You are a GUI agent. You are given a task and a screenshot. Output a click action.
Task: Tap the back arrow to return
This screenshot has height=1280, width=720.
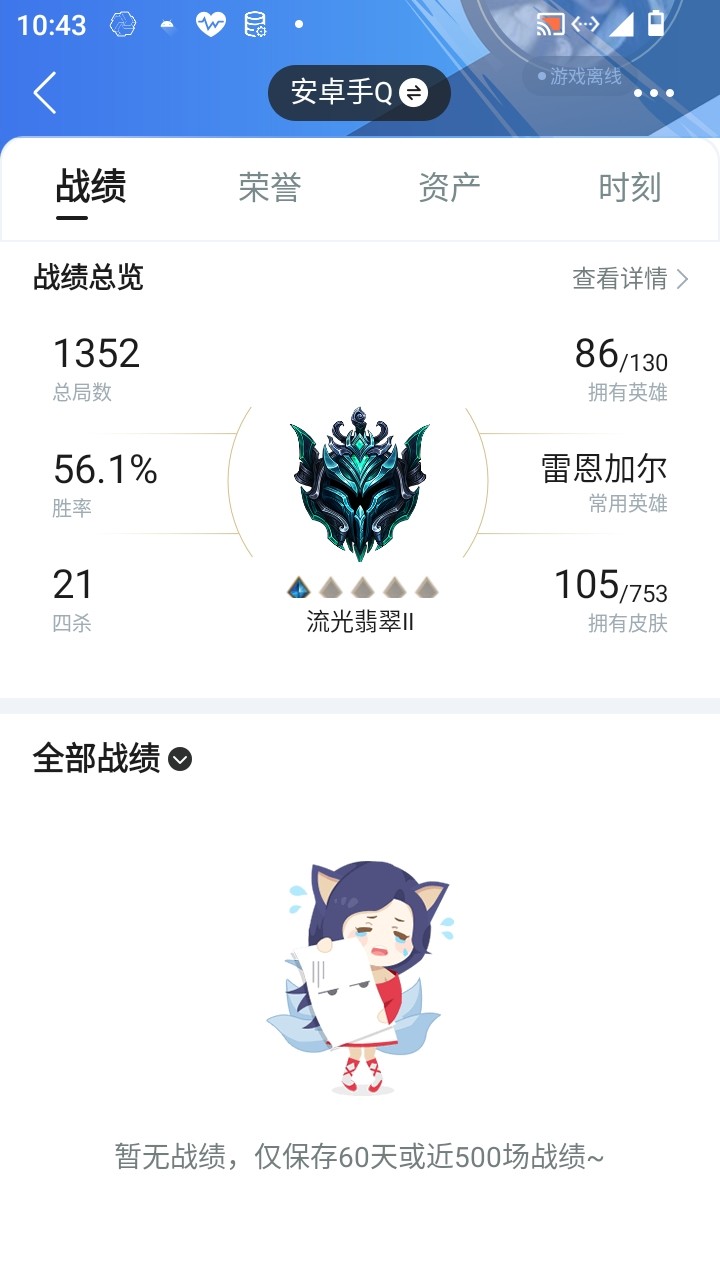(x=42, y=92)
